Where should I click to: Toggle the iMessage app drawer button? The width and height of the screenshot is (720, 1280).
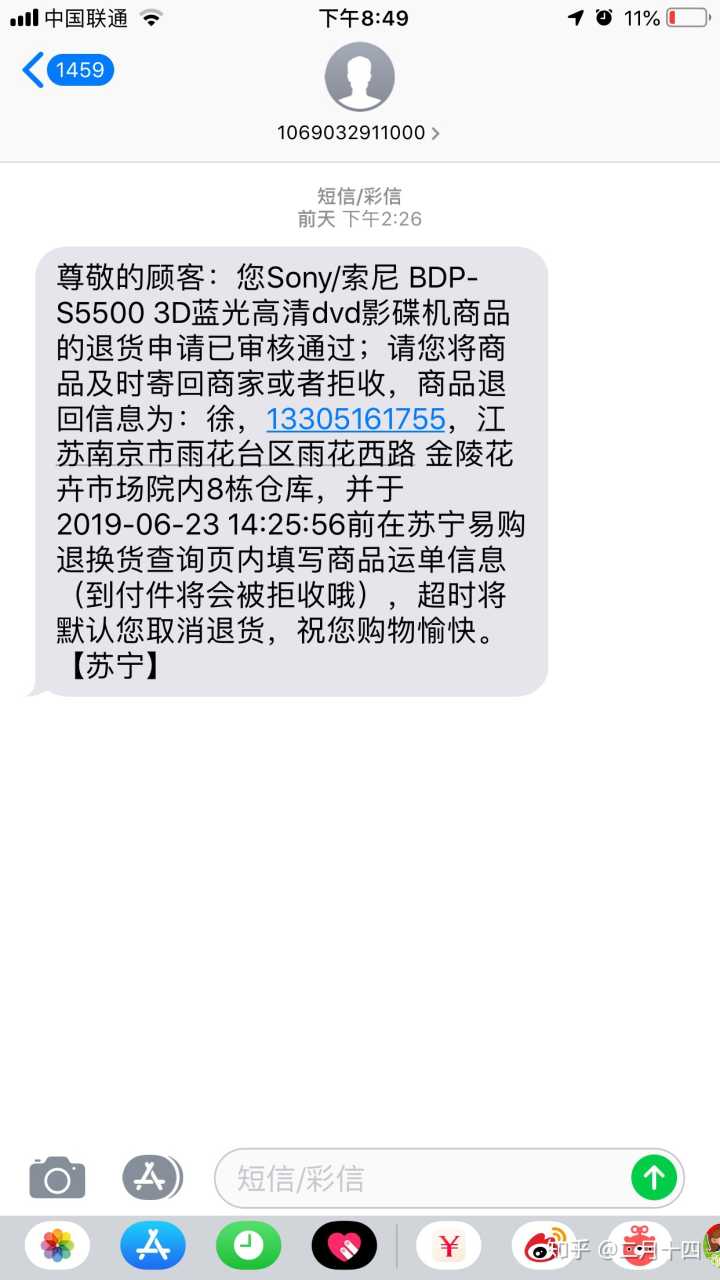point(151,1178)
